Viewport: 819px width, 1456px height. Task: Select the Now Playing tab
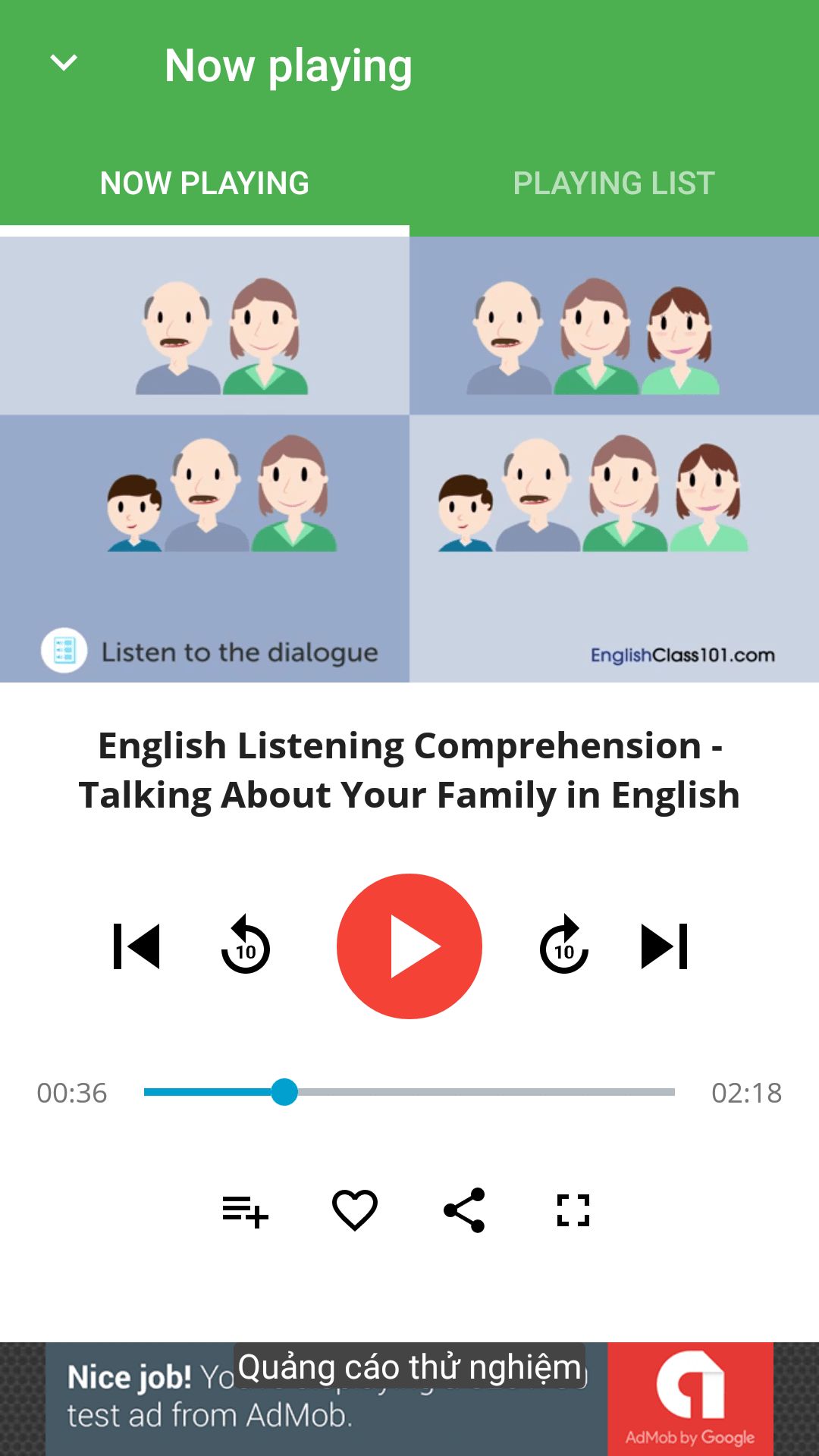[205, 184]
